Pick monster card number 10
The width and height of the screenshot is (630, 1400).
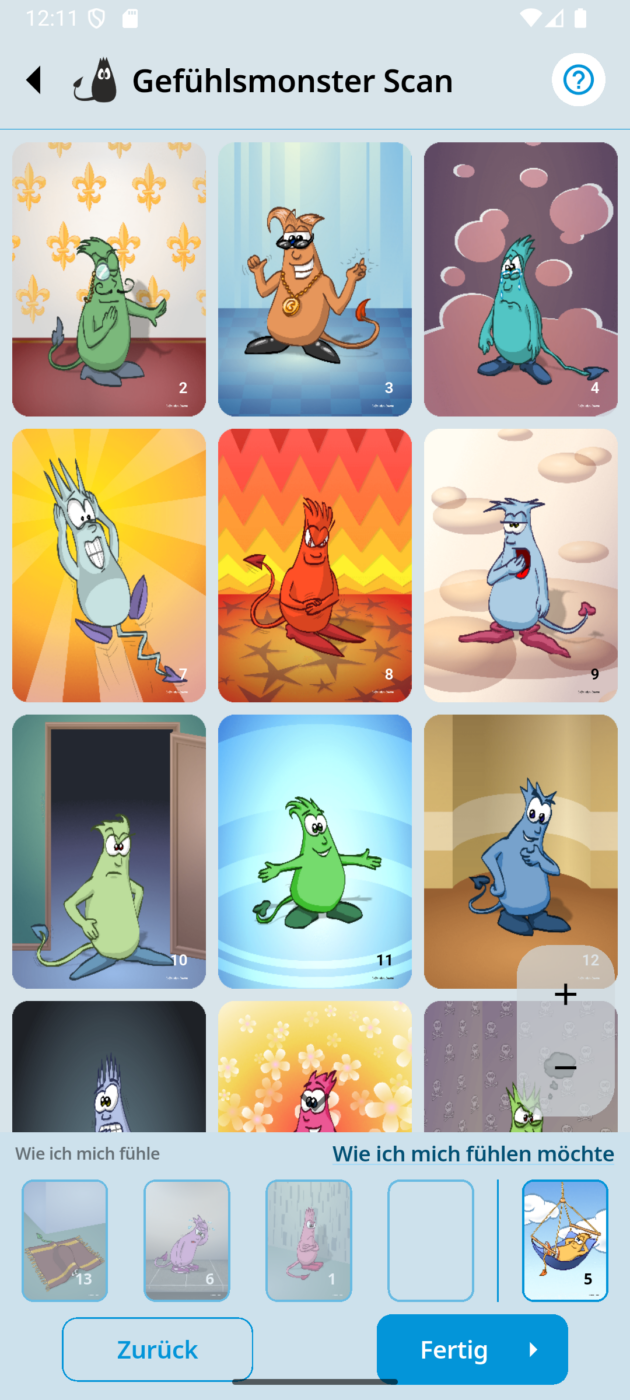[109, 851]
